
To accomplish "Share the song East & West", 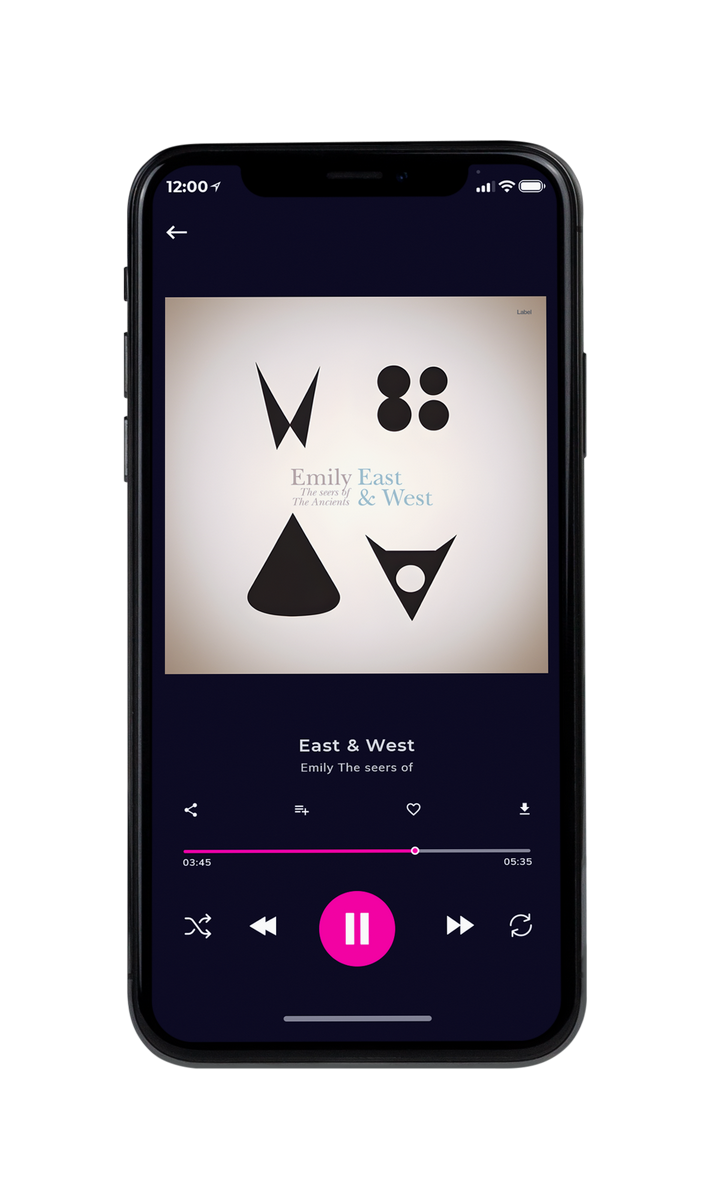I will coord(191,810).
